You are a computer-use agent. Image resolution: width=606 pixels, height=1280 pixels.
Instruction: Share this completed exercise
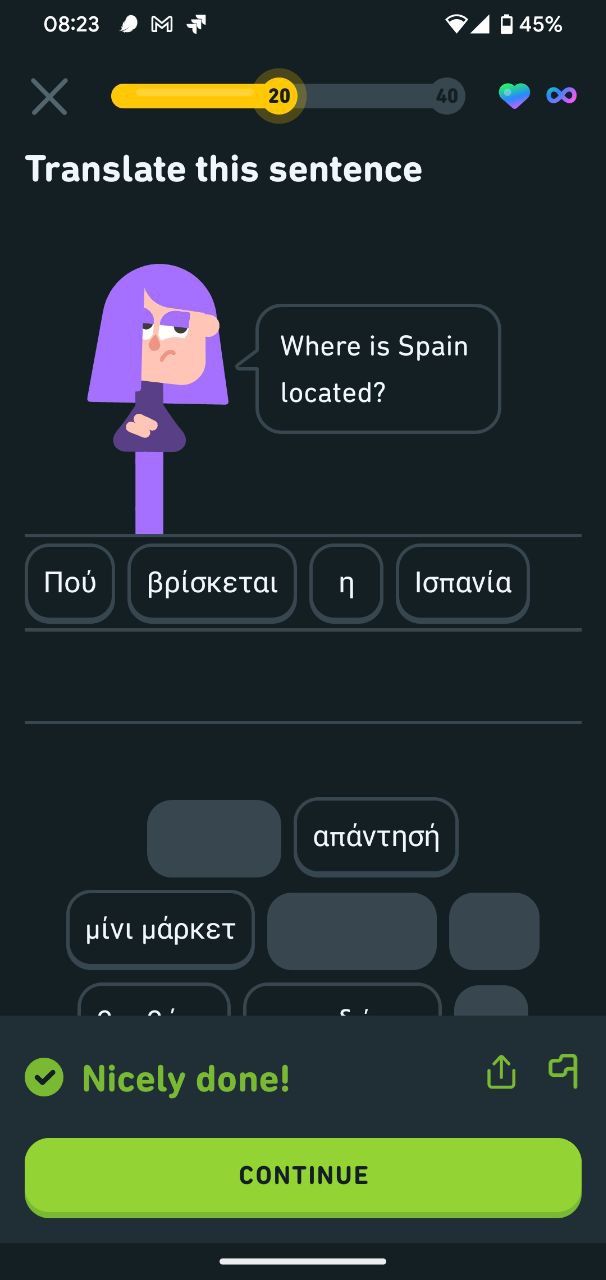(501, 1073)
